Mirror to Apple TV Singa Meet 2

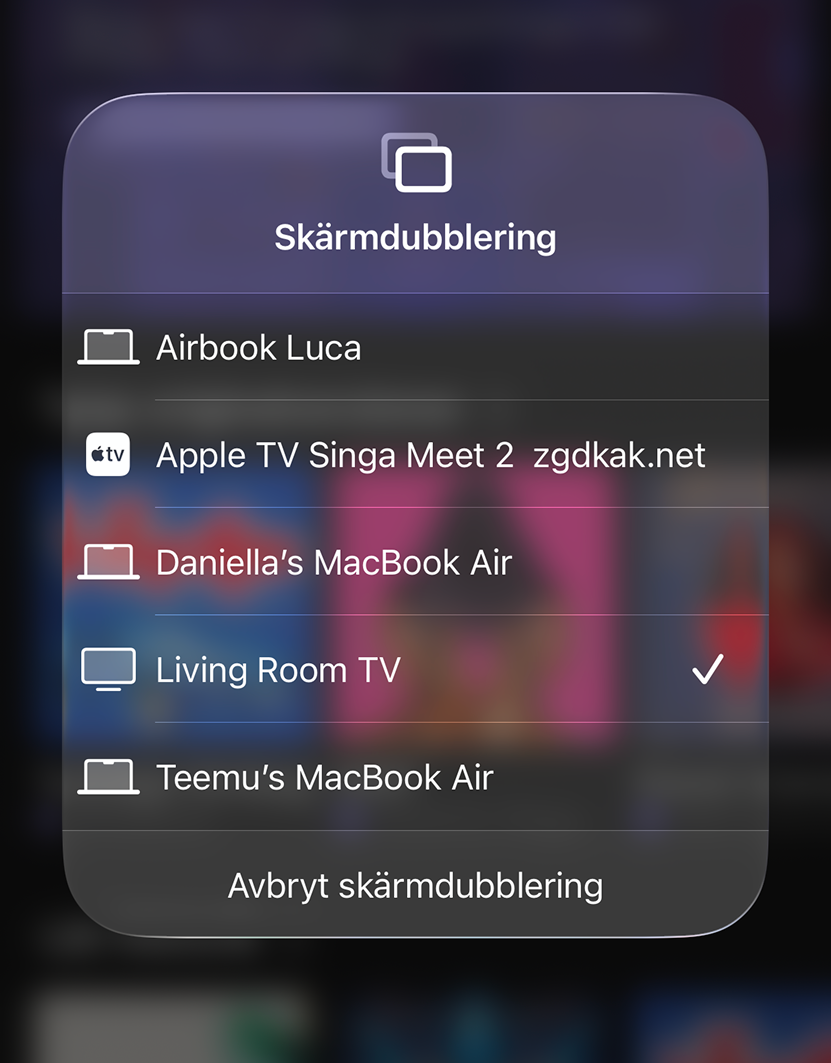[415, 455]
